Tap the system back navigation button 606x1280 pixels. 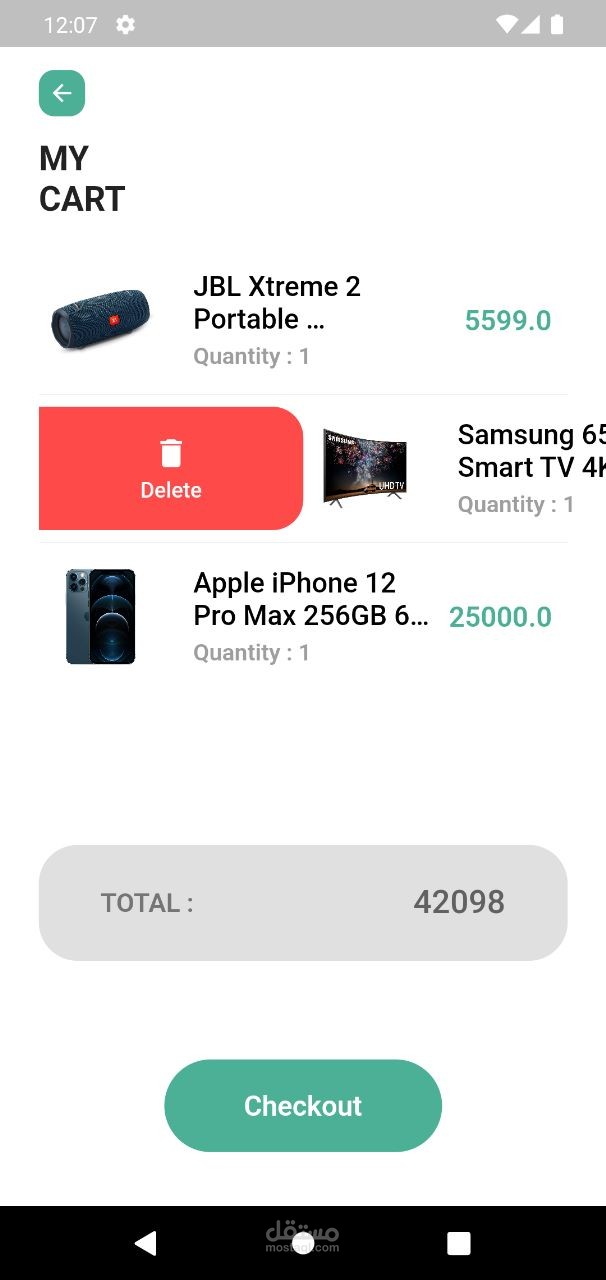(146, 1243)
